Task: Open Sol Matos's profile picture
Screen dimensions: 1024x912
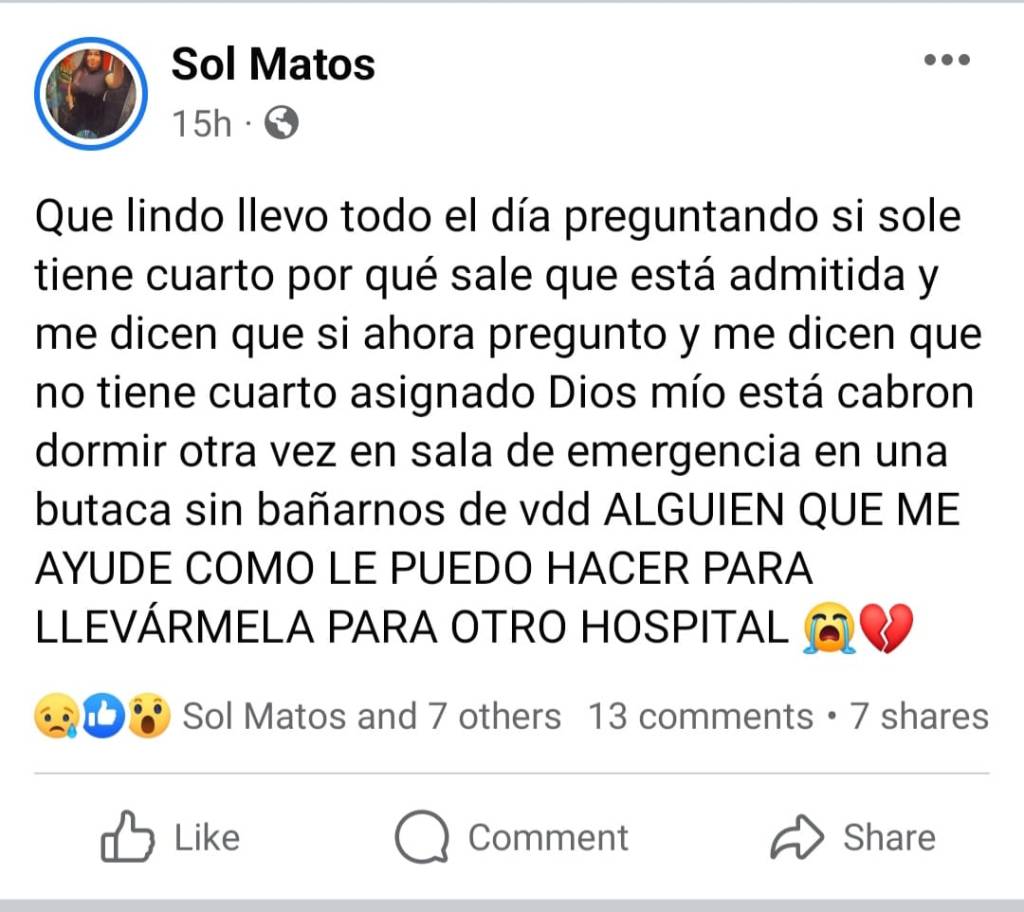Action: (91, 94)
